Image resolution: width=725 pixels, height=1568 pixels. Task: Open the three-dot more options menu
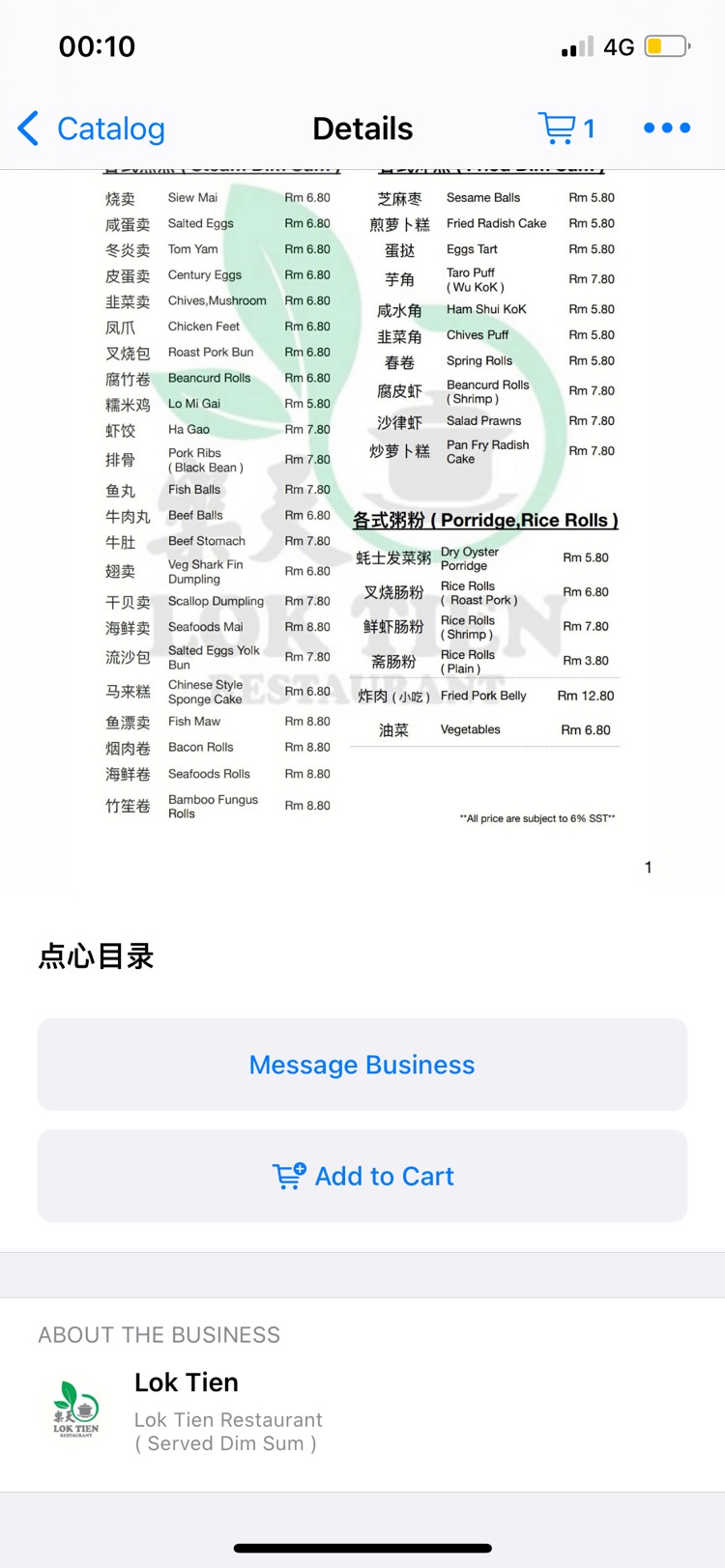[667, 128]
